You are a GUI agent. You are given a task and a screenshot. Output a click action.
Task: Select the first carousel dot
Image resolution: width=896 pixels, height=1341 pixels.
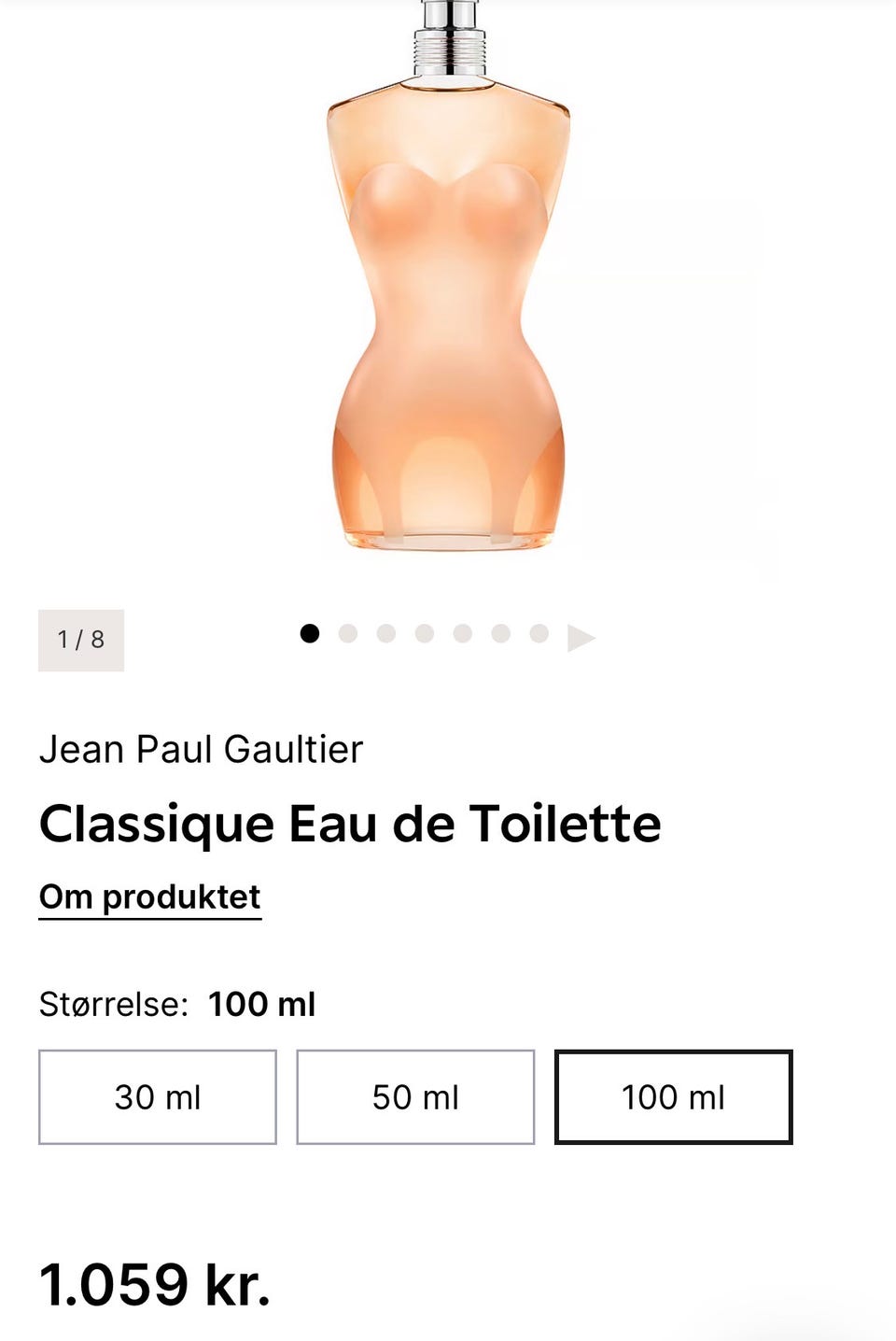coord(310,635)
